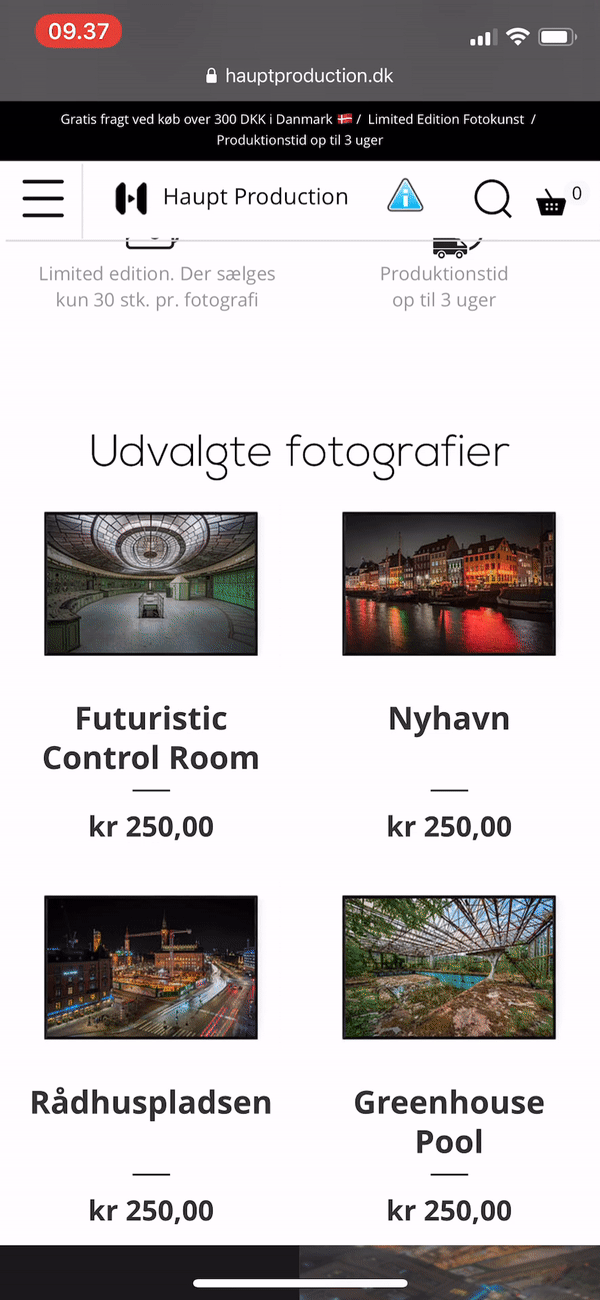Open the hamburger menu

pos(43,198)
